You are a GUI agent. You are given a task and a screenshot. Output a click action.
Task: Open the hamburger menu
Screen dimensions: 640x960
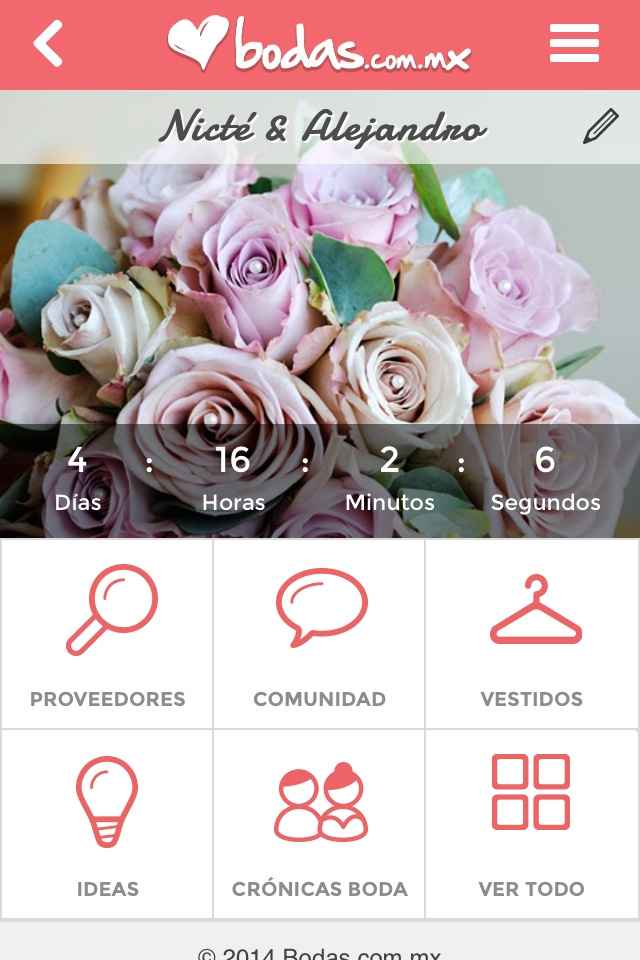(x=574, y=45)
